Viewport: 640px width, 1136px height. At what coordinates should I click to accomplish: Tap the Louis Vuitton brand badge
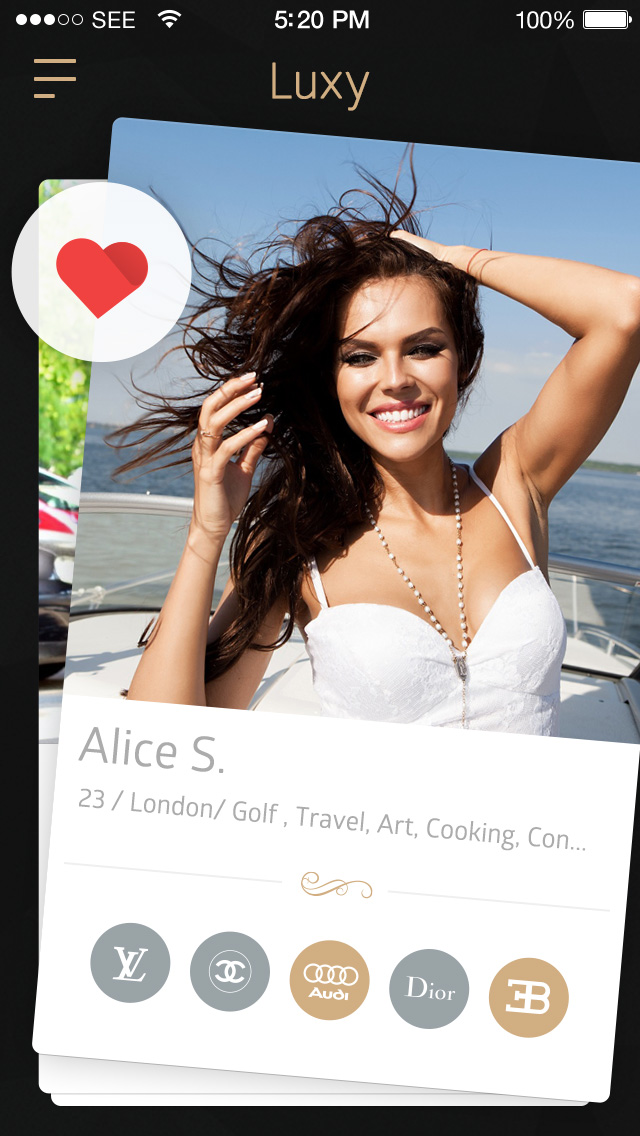click(130, 963)
